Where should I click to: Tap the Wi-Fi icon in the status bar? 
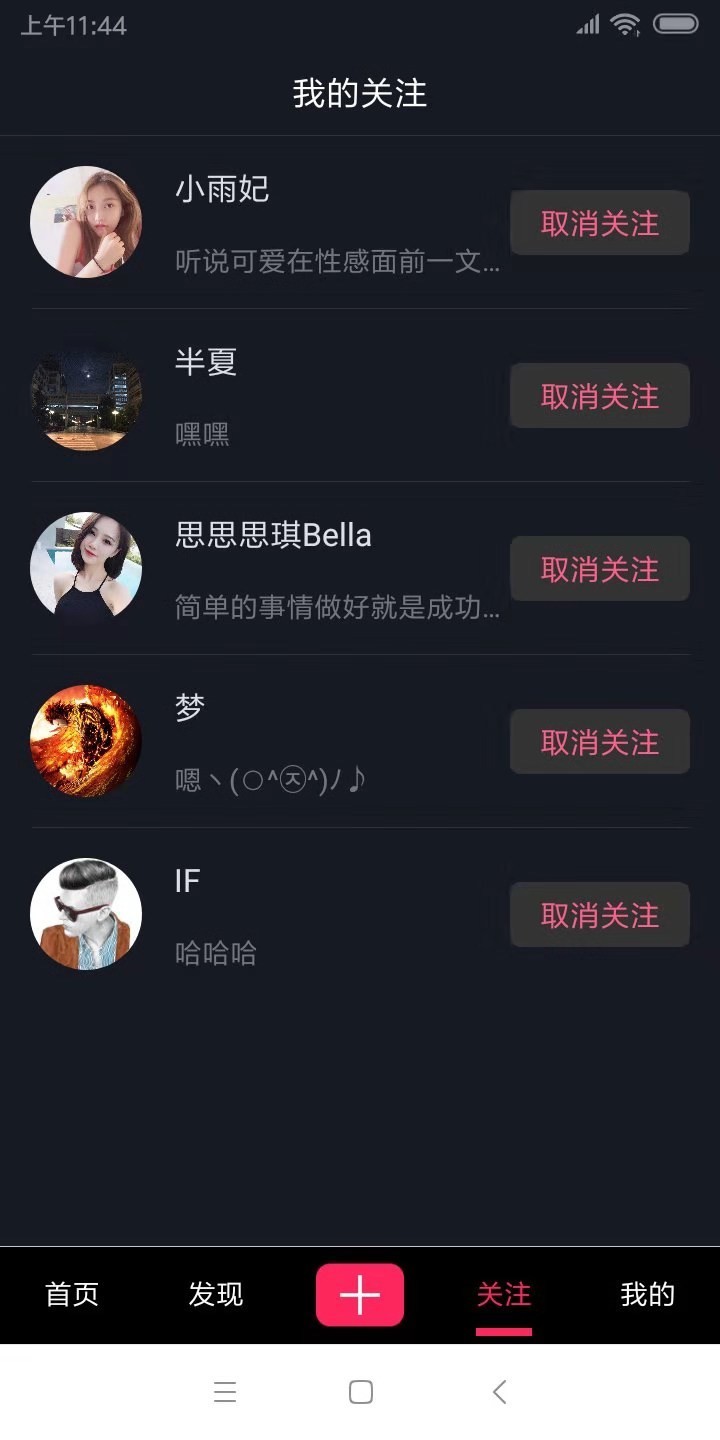tap(626, 25)
